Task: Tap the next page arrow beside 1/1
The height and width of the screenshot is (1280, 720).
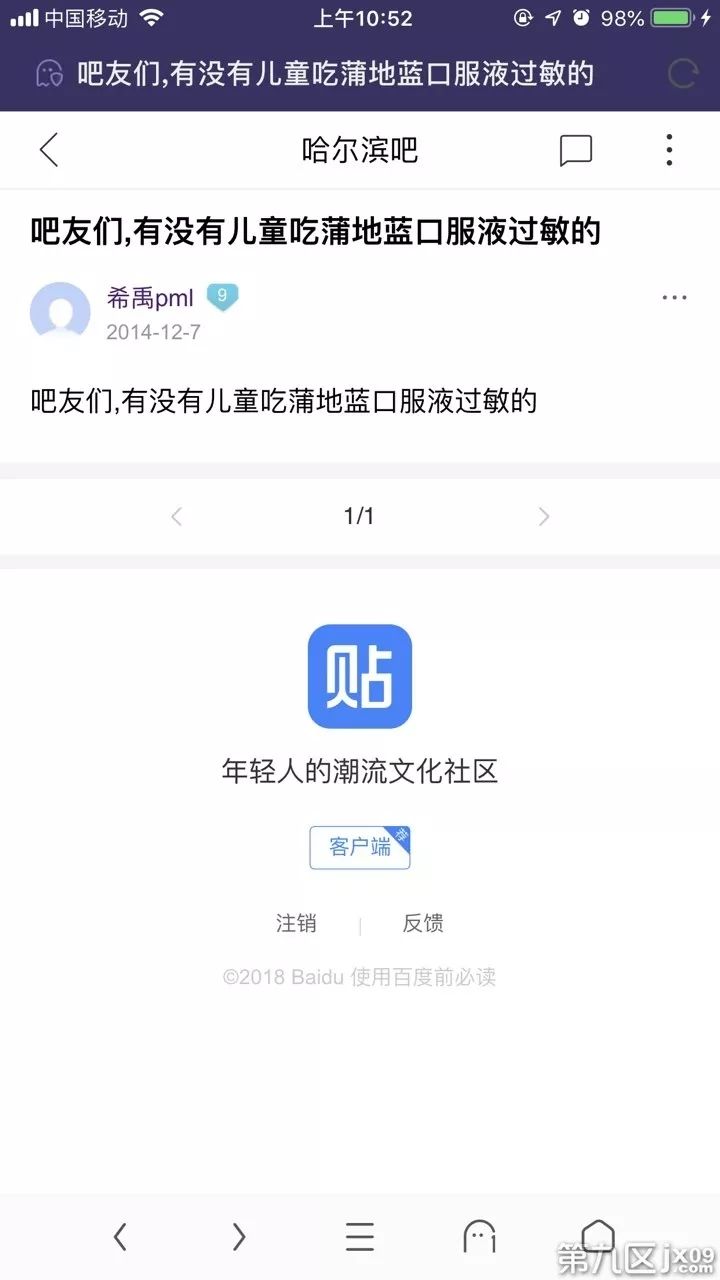Action: click(544, 516)
